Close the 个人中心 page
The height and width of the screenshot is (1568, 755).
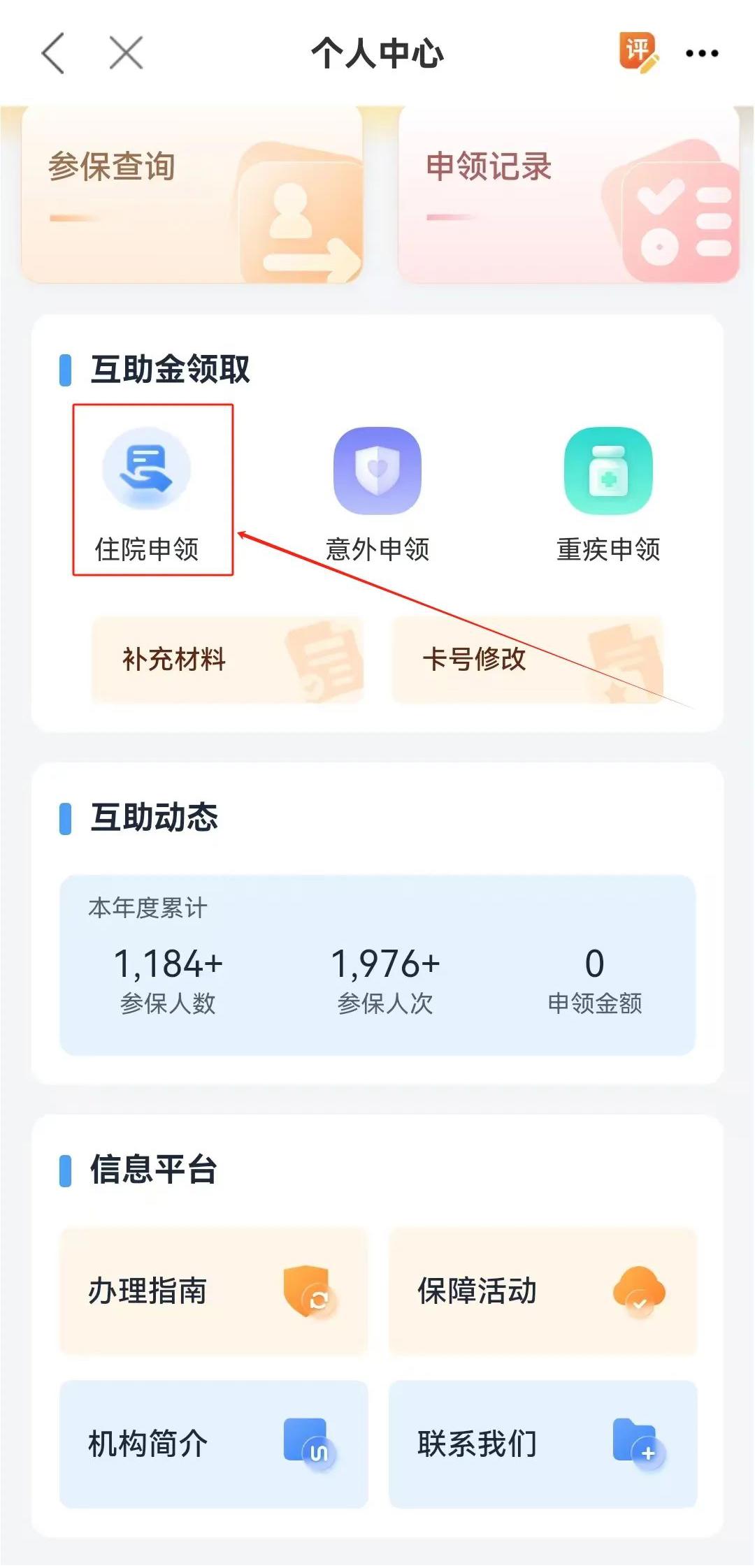tap(126, 53)
